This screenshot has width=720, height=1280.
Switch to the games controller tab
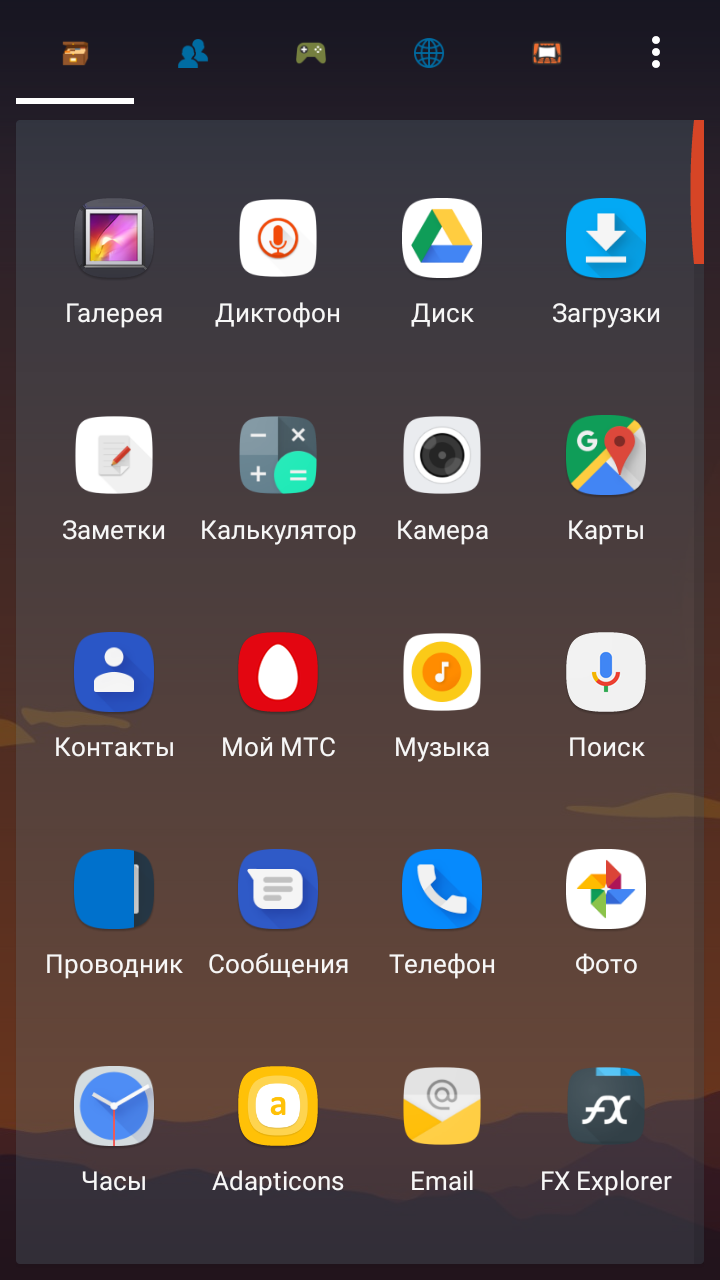[x=311, y=53]
